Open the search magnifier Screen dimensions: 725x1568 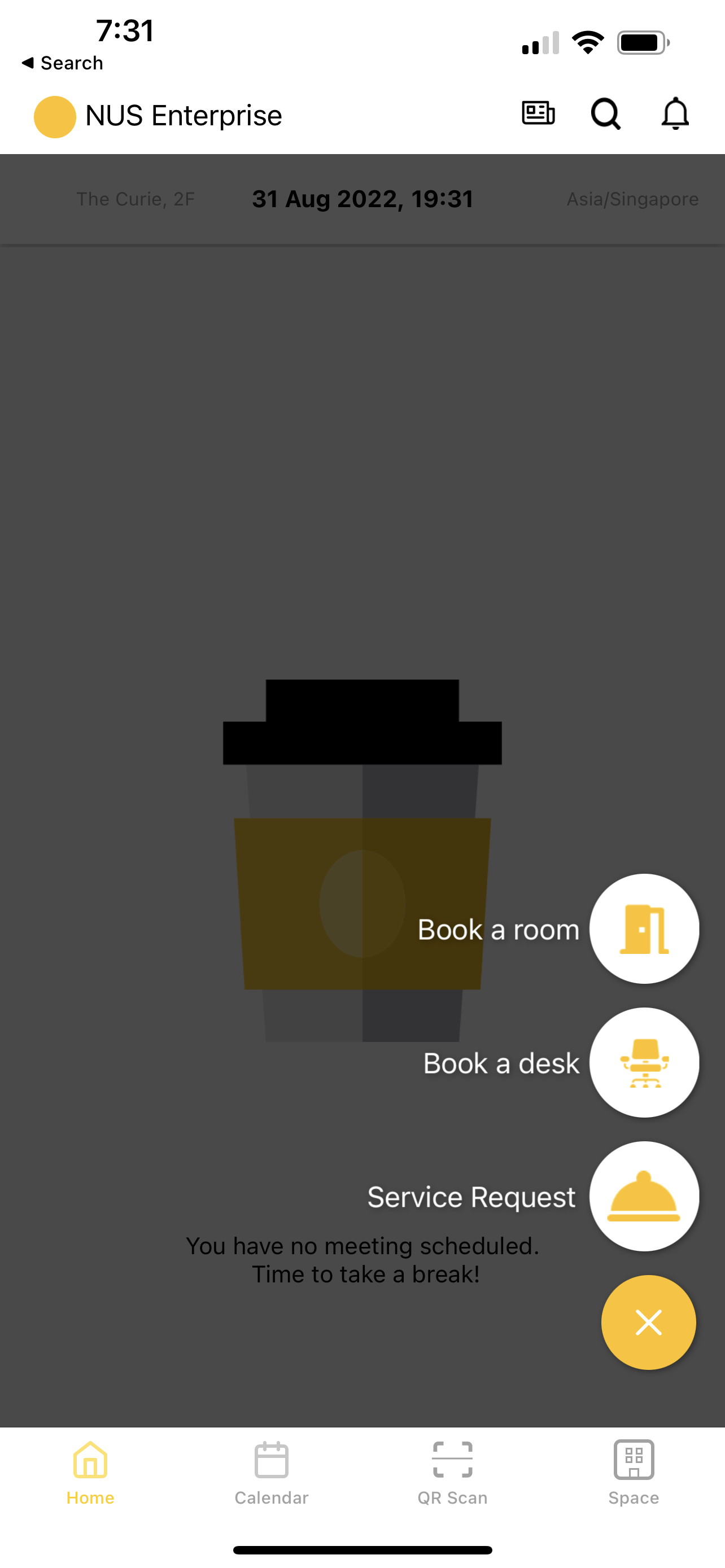coord(606,114)
